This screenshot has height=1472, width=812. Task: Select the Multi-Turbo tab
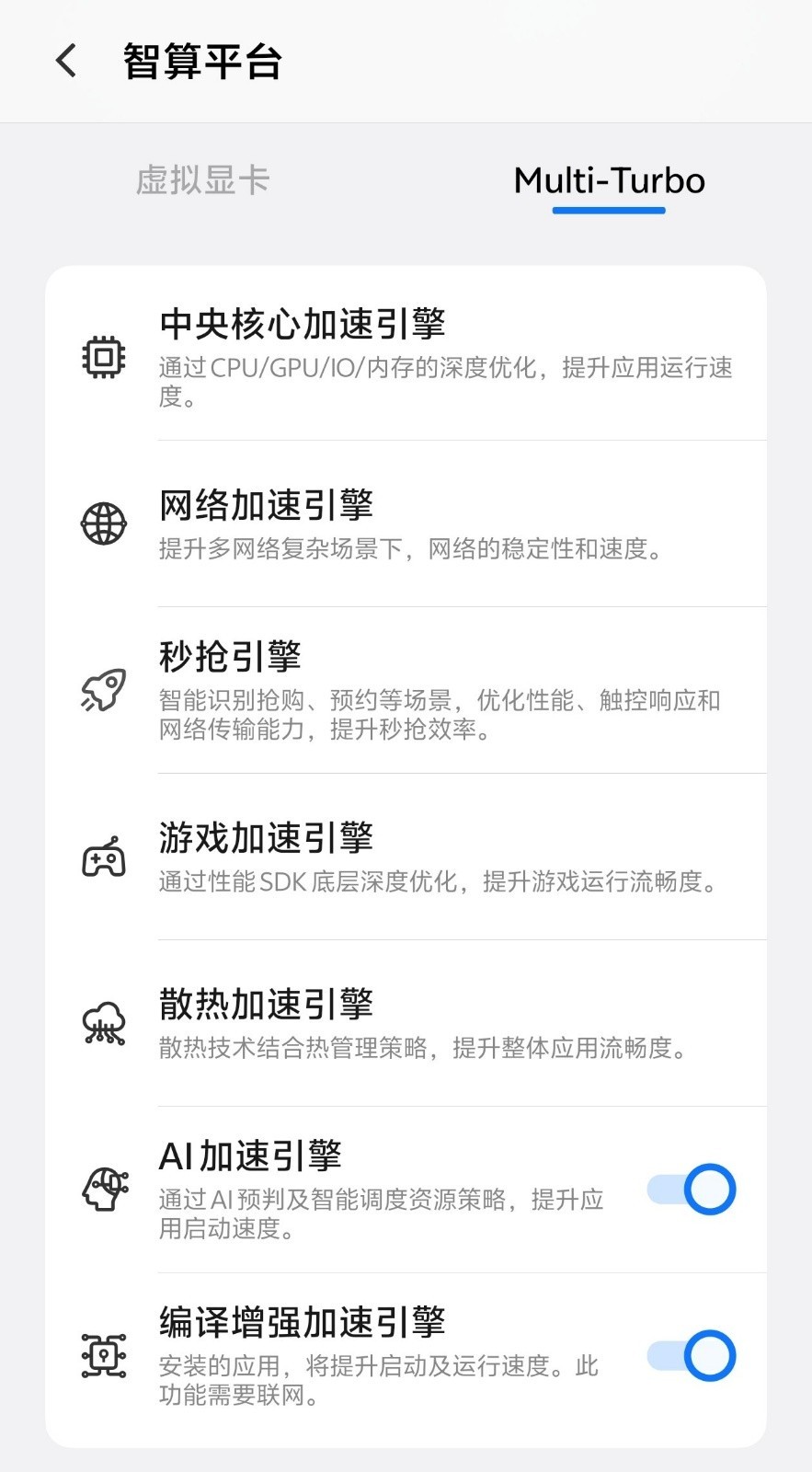pos(609,181)
